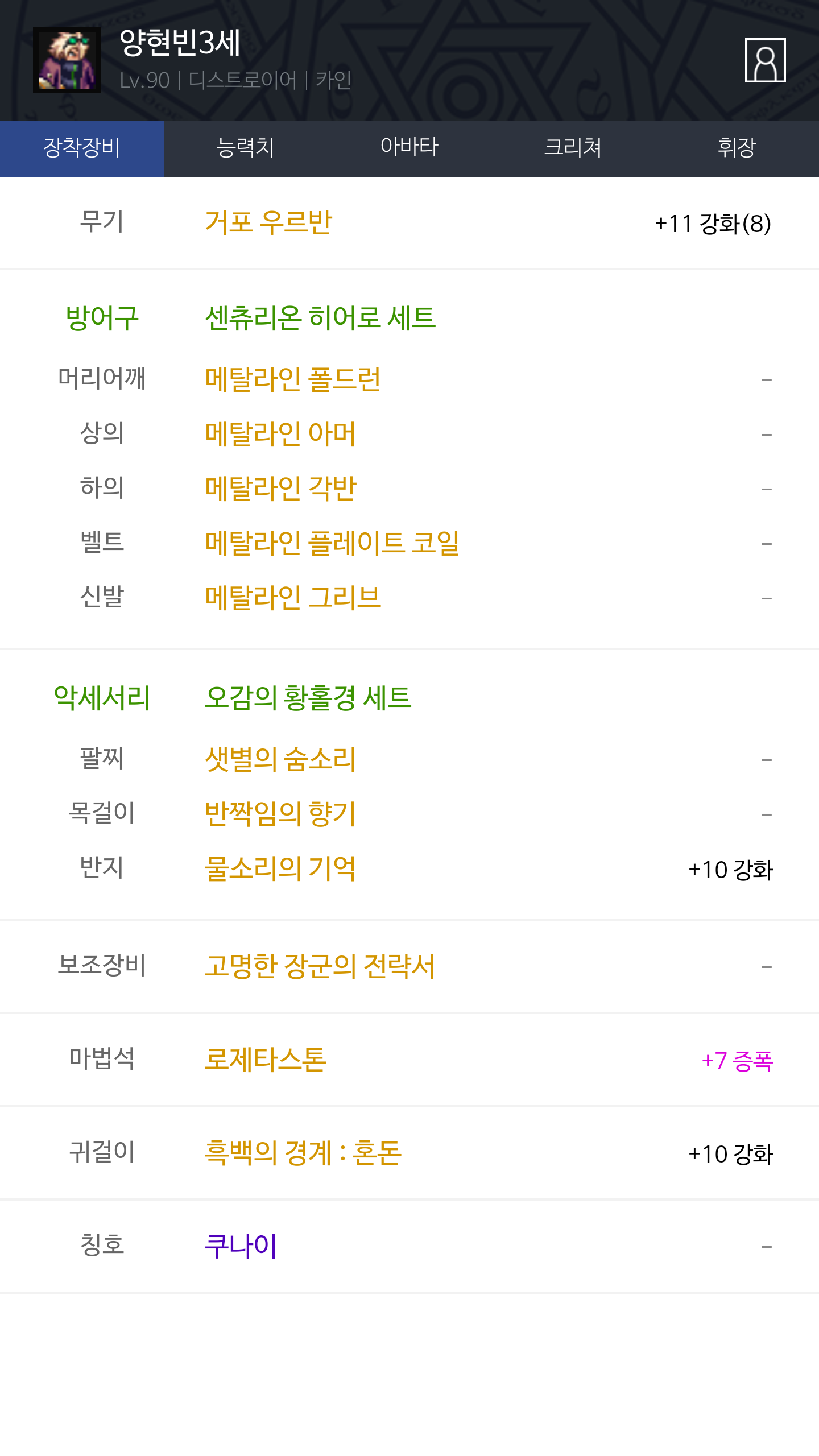This screenshot has width=819, height=1456.
Task: Open the 메탈라인 아머 top item
Action: coord(280,434)
